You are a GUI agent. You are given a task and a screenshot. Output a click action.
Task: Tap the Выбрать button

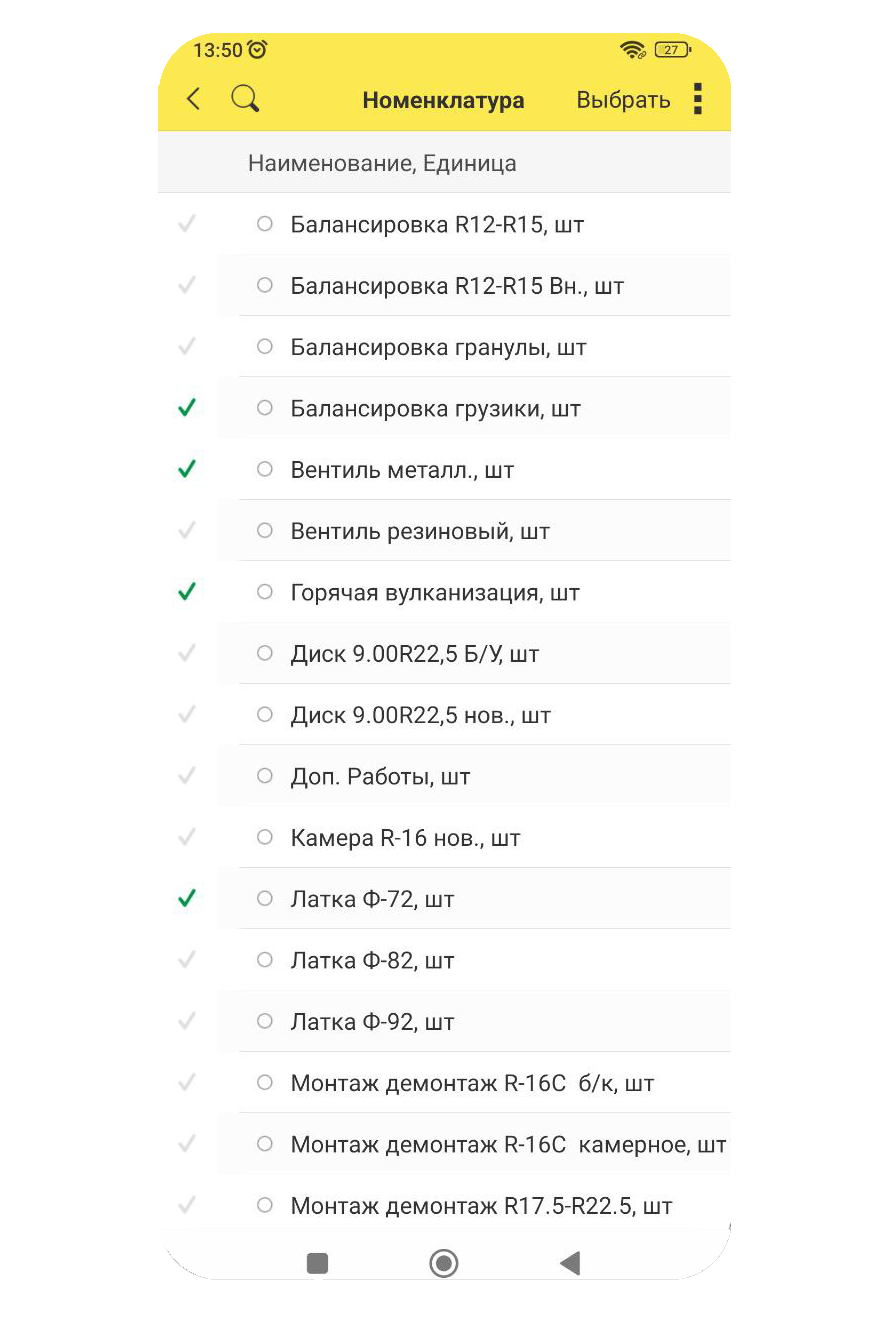(x=623, y=100)
